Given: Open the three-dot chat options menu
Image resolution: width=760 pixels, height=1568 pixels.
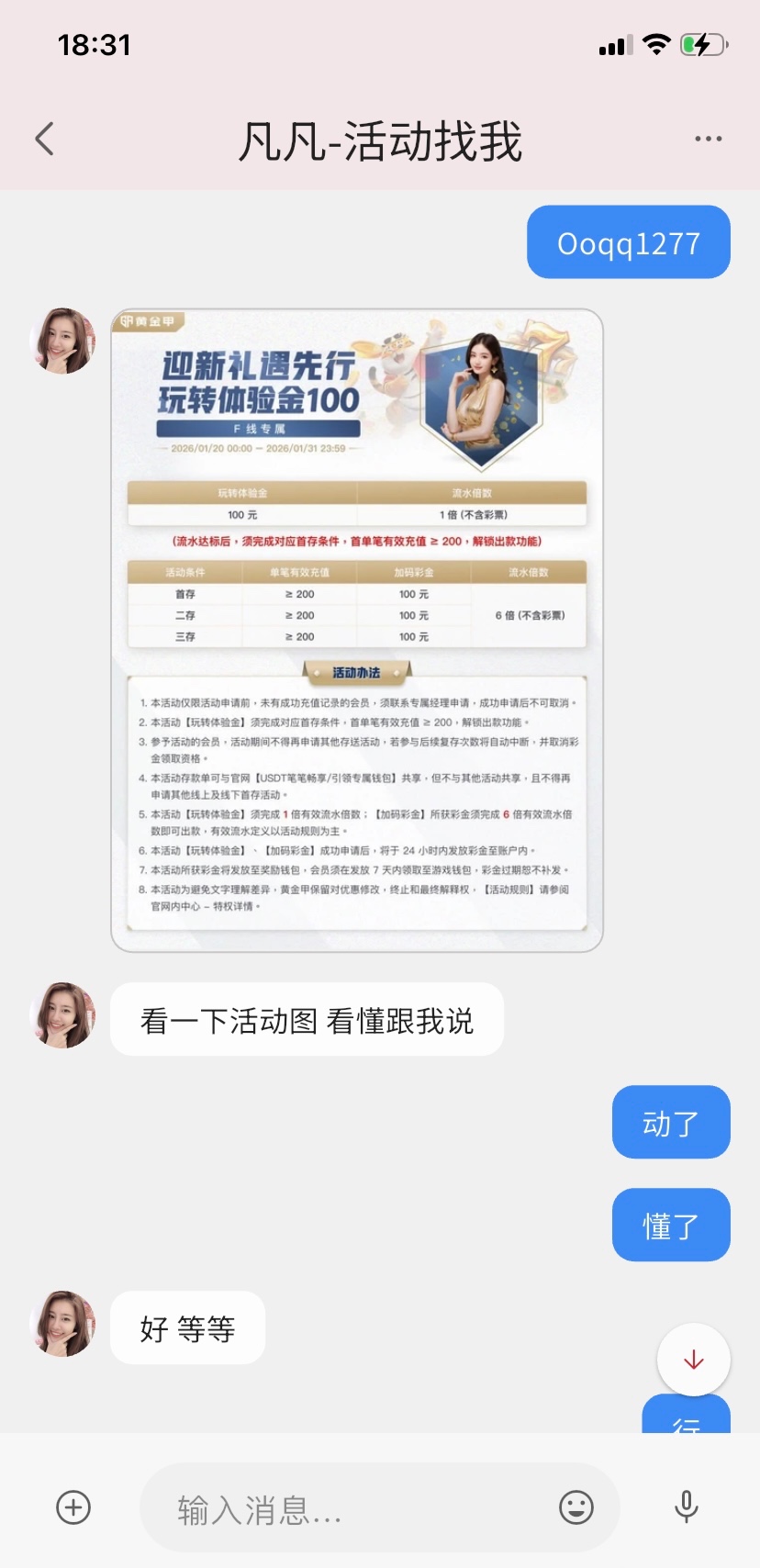Looking at the screenshot, I should point(708,139).
